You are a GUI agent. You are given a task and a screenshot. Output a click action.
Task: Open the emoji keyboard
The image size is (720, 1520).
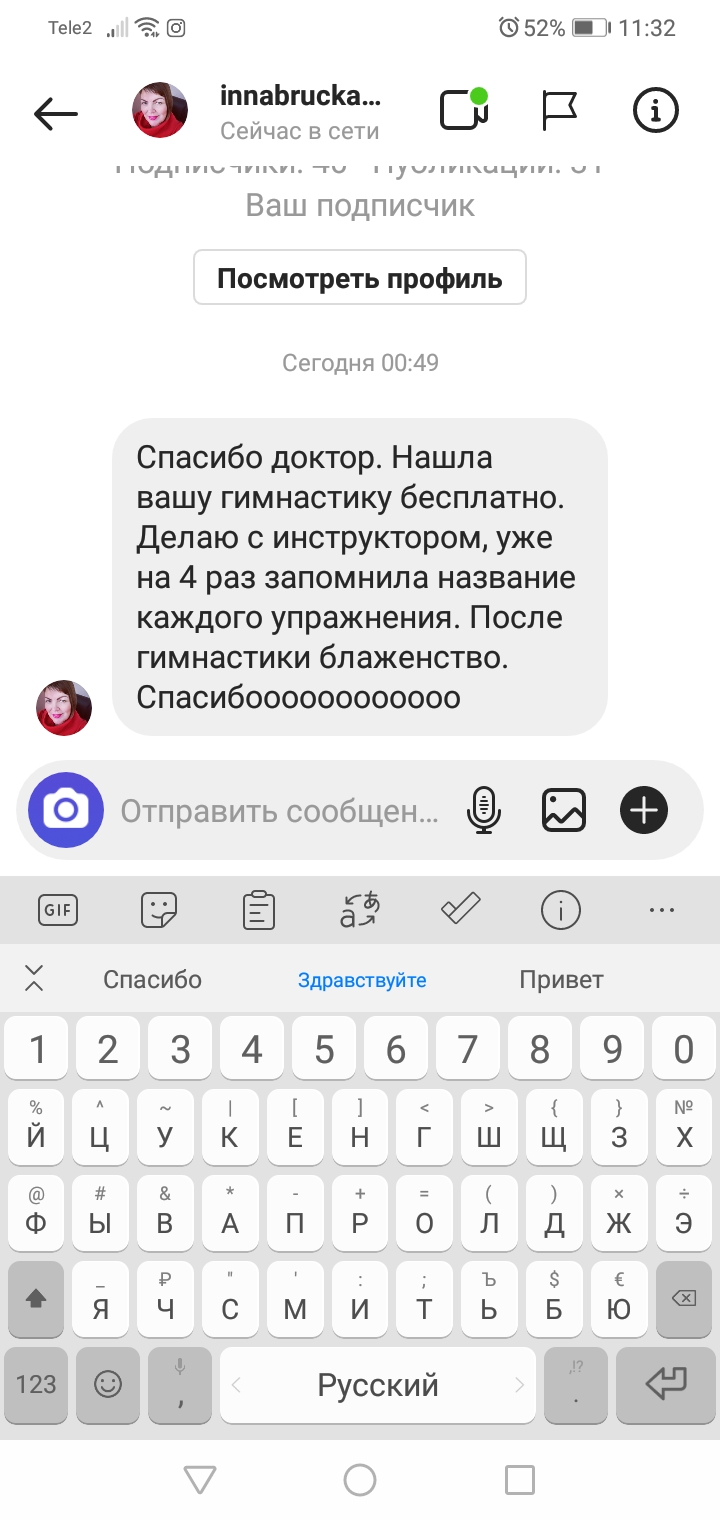coord(107,1384)
